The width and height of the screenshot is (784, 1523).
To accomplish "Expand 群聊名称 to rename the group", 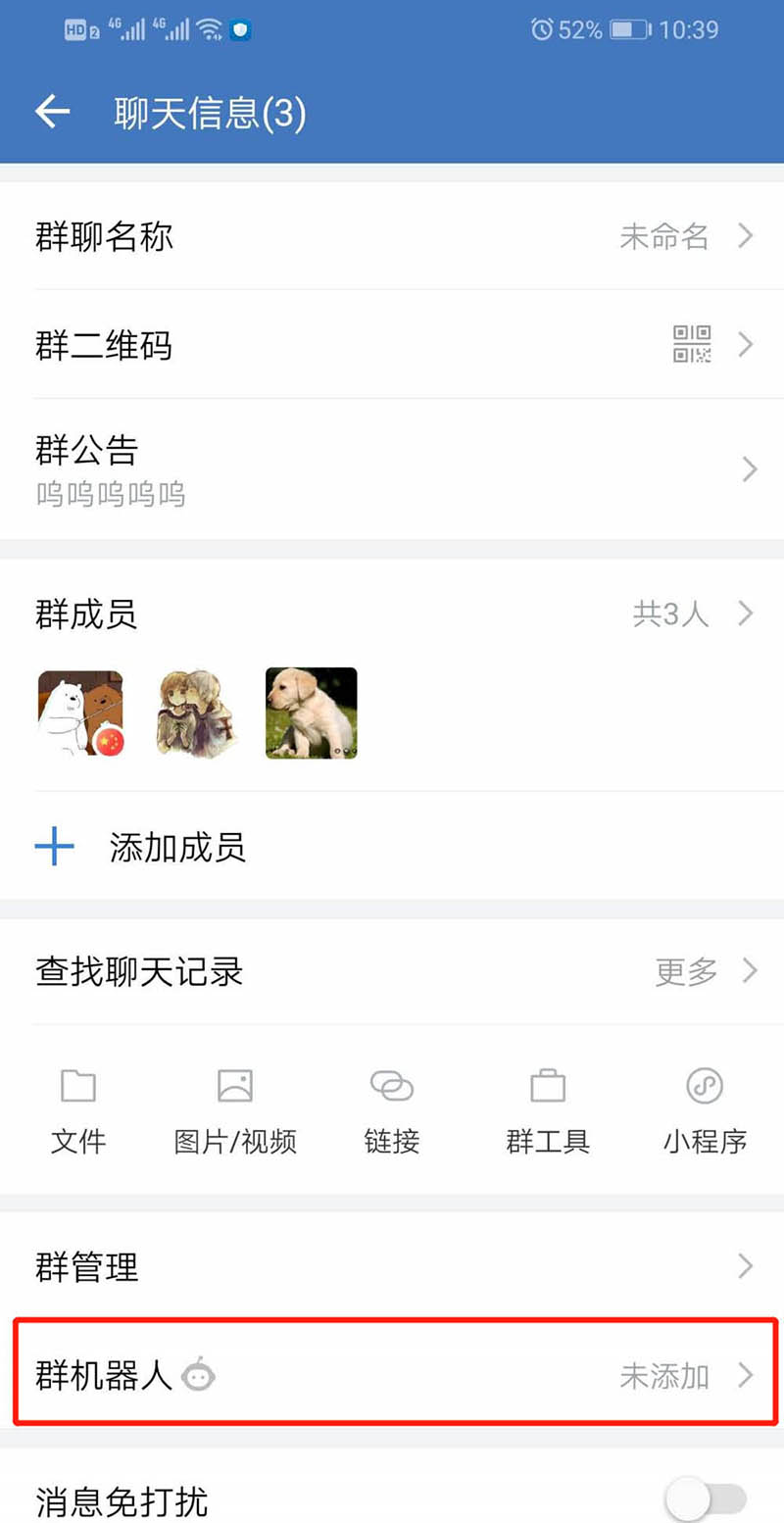I will click(x=392, y=236).
